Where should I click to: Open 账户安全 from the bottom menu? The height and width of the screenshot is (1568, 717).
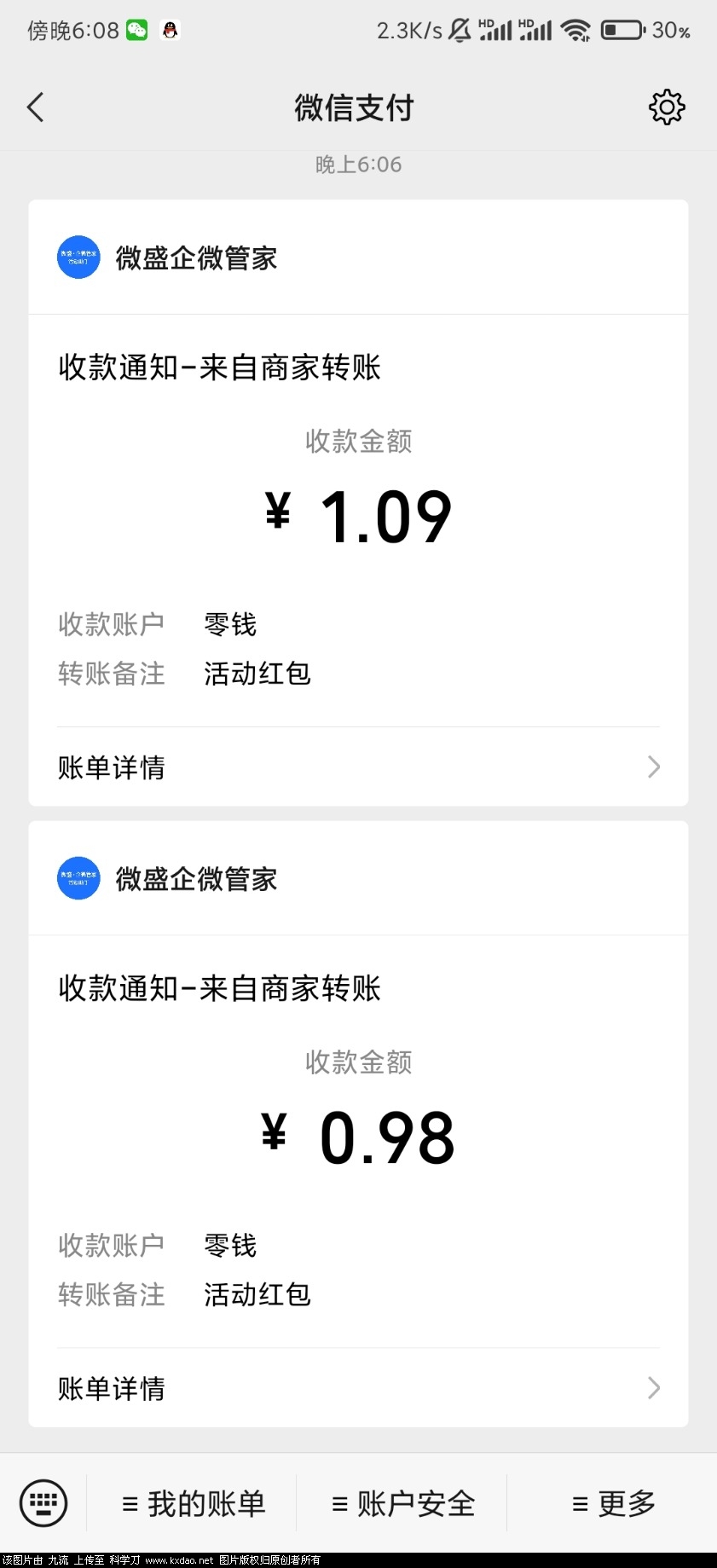[x=401, y=1504]
